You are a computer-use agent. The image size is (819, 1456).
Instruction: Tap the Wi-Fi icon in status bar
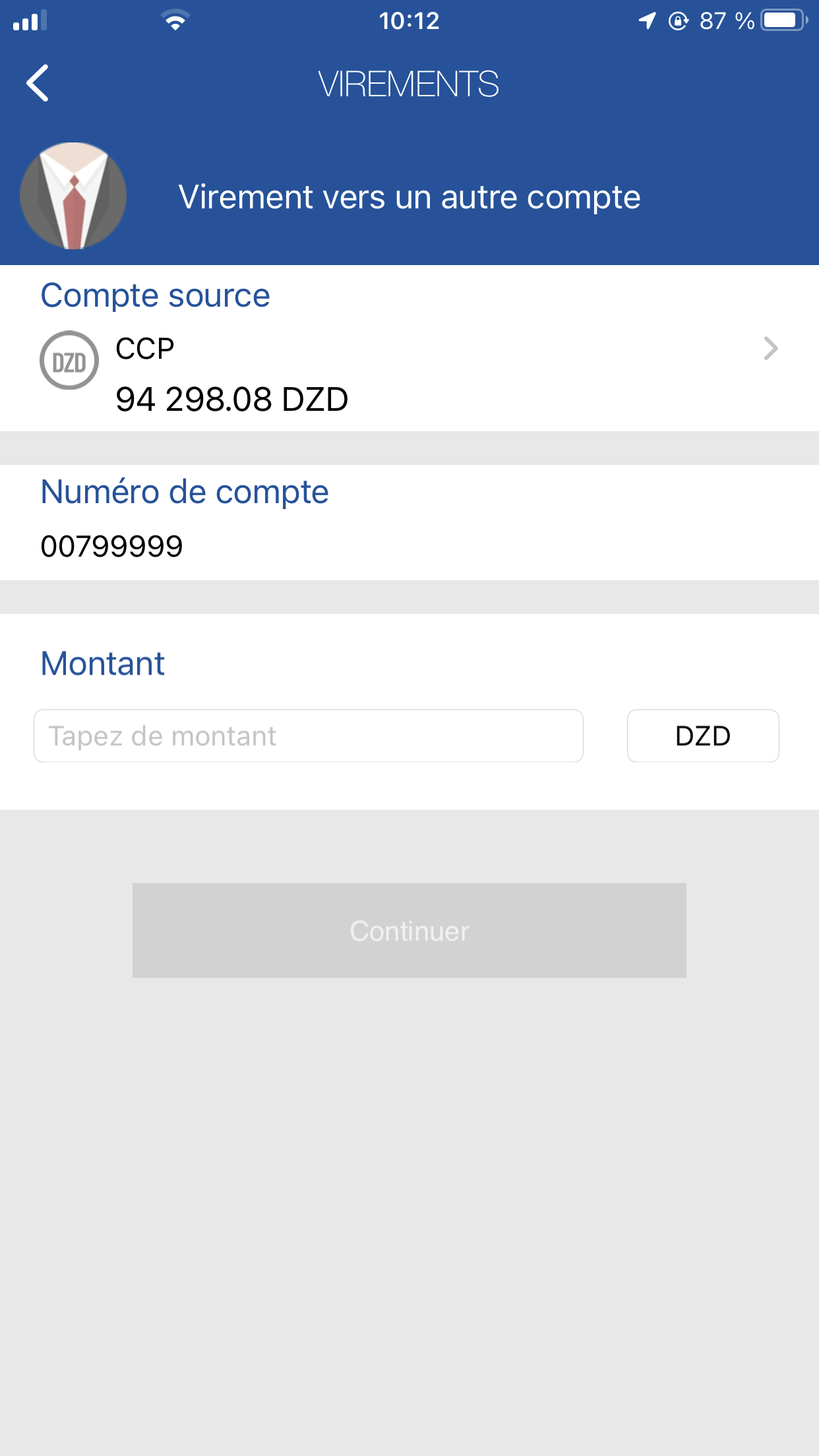tap(175, 20)
